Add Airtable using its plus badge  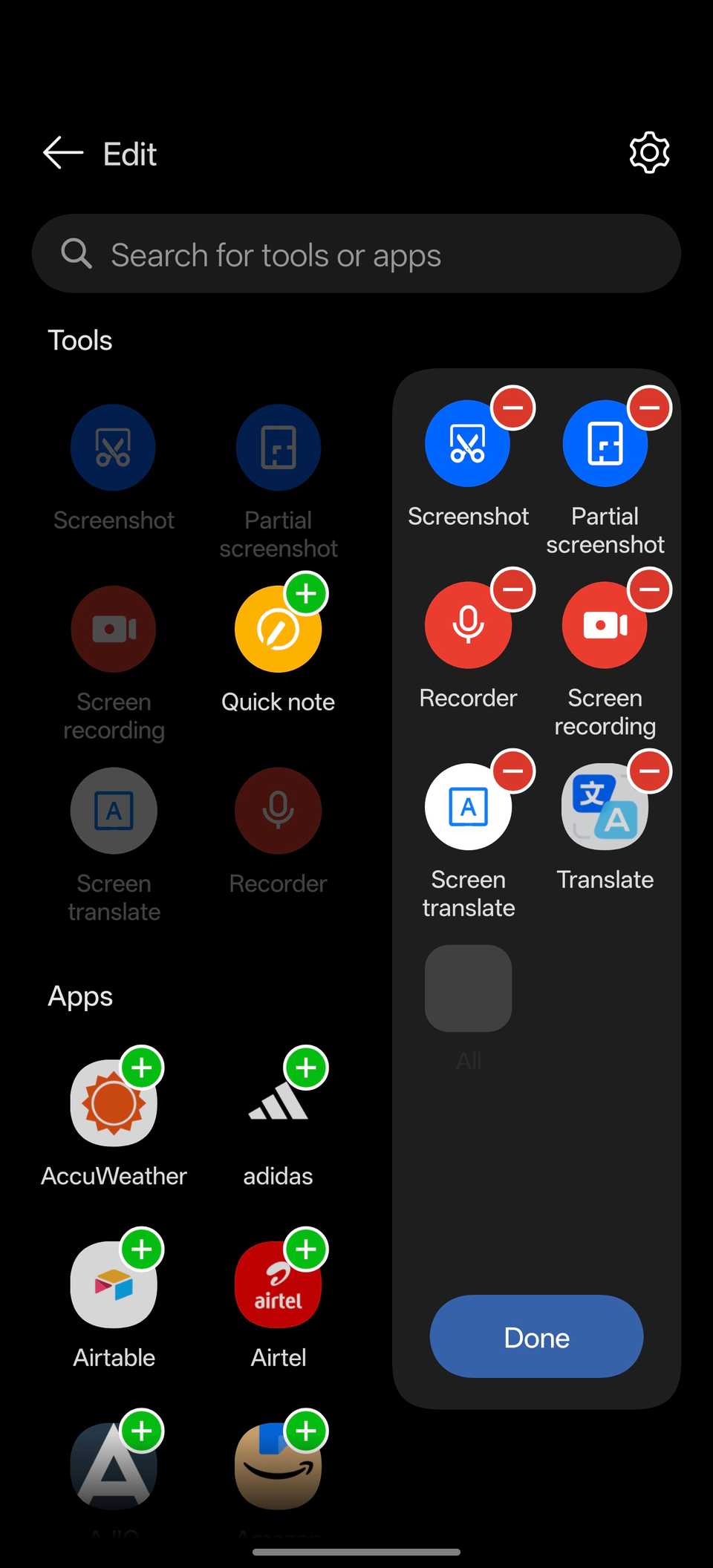[142, 1249]
